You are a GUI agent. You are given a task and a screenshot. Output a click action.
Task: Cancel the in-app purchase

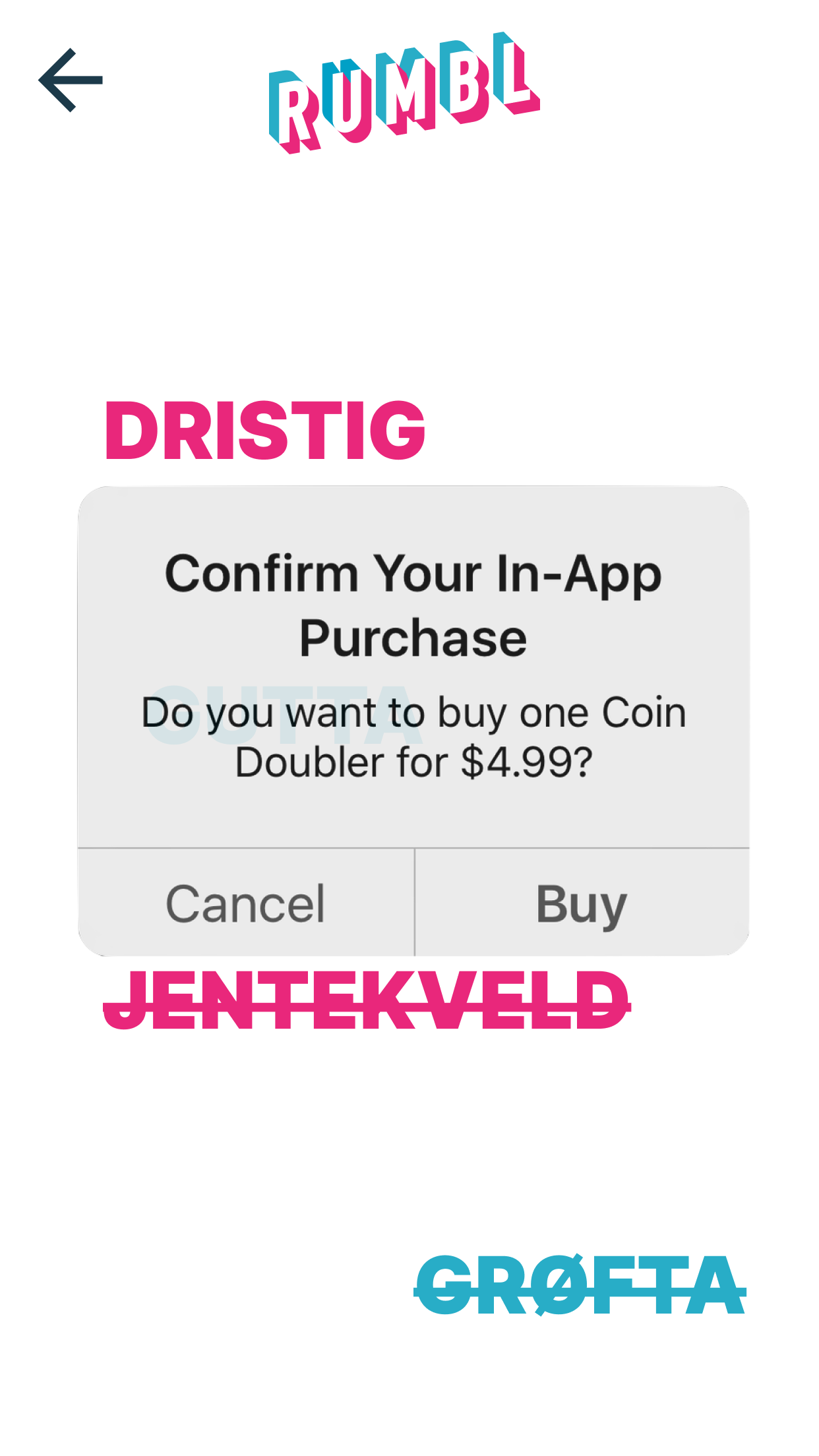click(246, 903)
